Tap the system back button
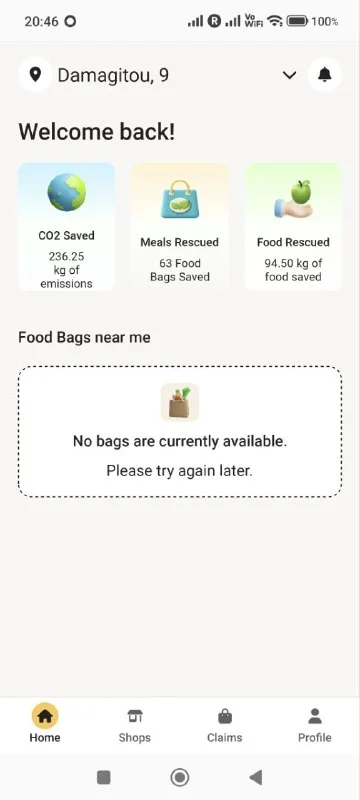 point(255,778)
